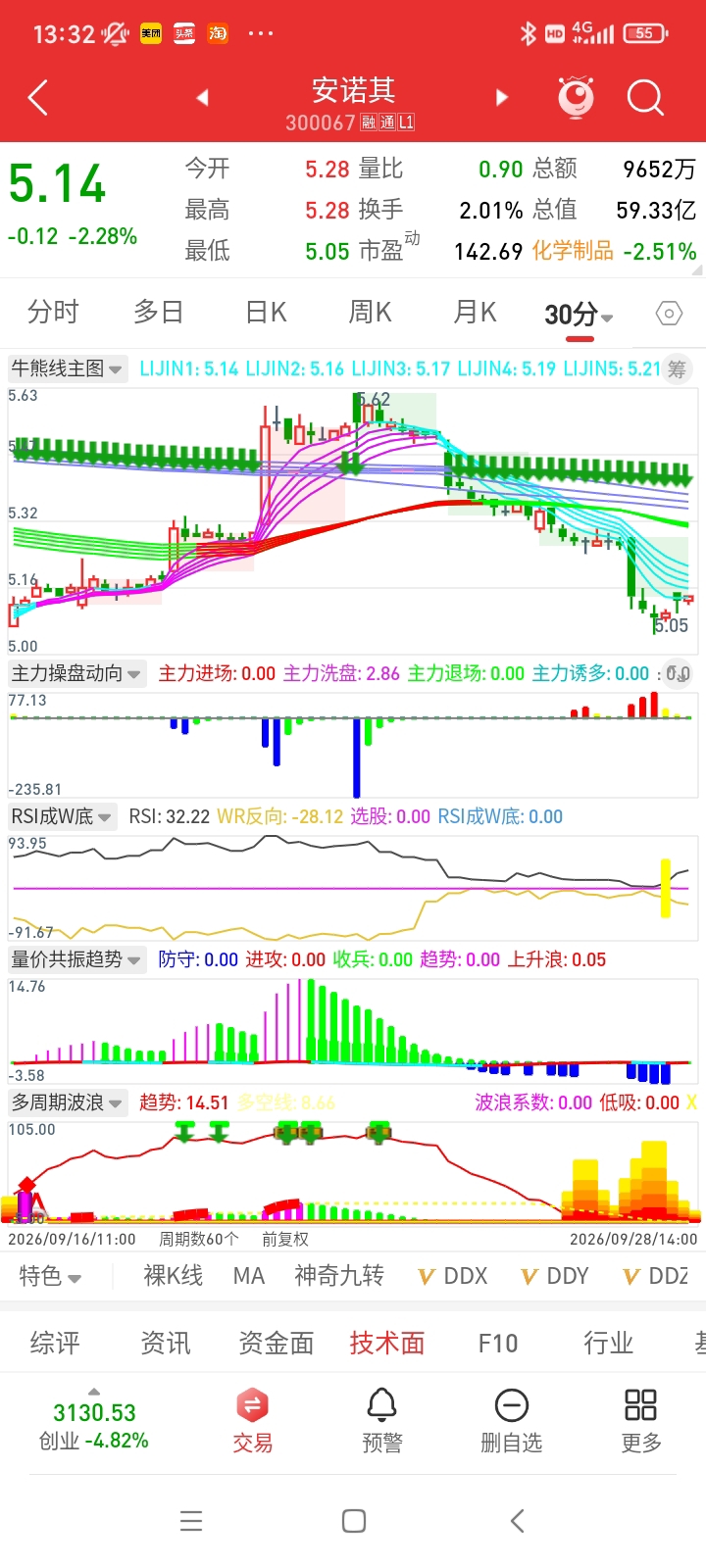Change the 主力操盘动向 indicator
This screenshot has width=706, height=1568.
pyautogui.click(x=76, y=673)
